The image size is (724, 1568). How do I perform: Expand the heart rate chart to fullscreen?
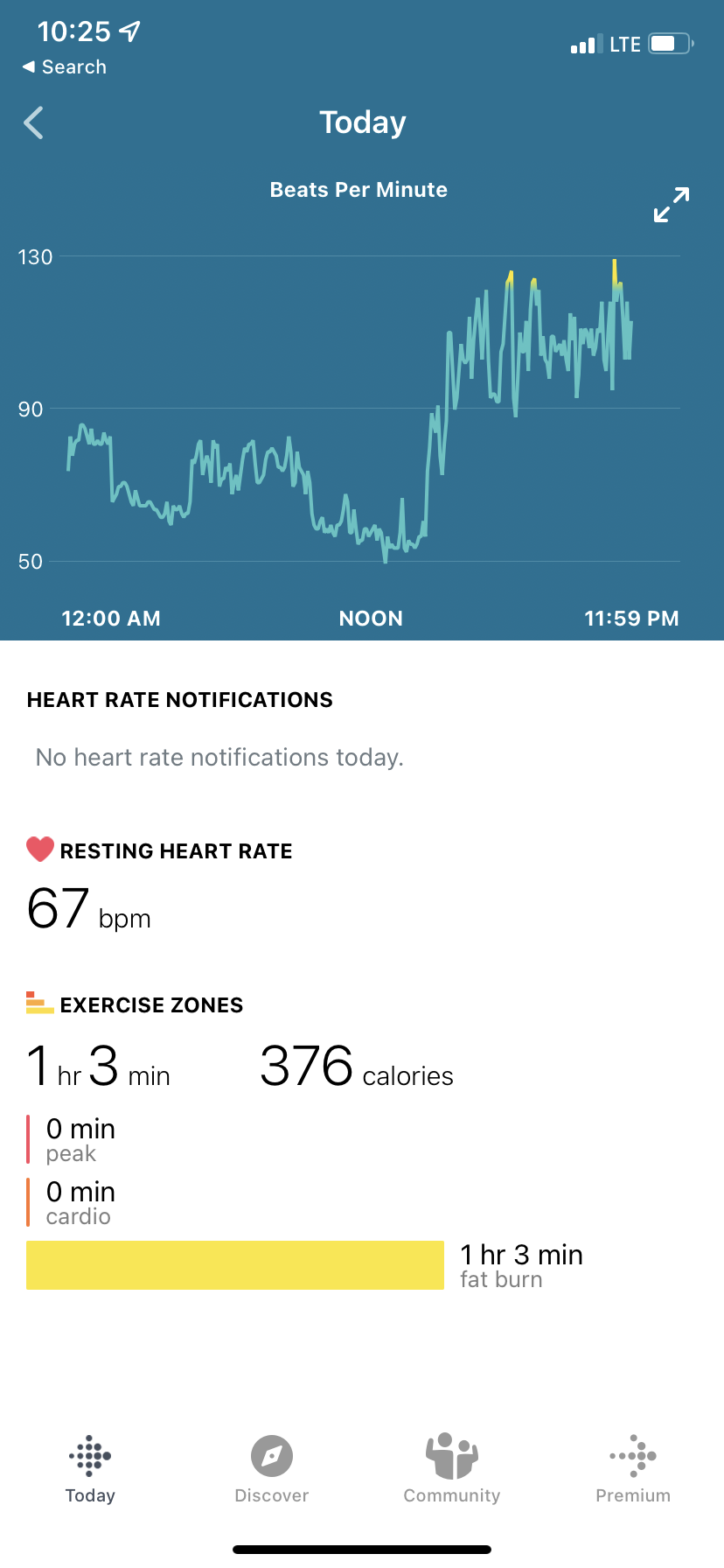[x=672, y=205]
